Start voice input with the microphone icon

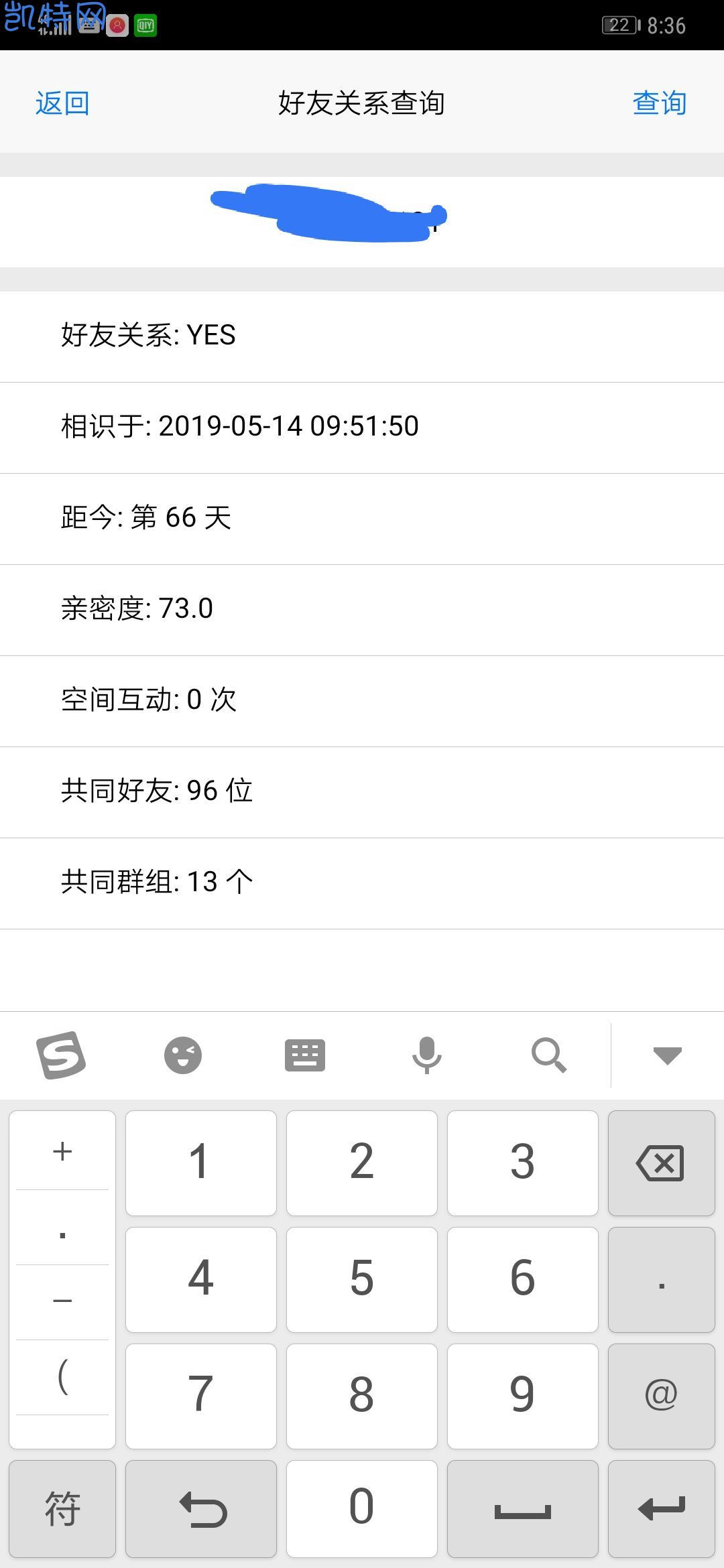tap(427, 1053)
